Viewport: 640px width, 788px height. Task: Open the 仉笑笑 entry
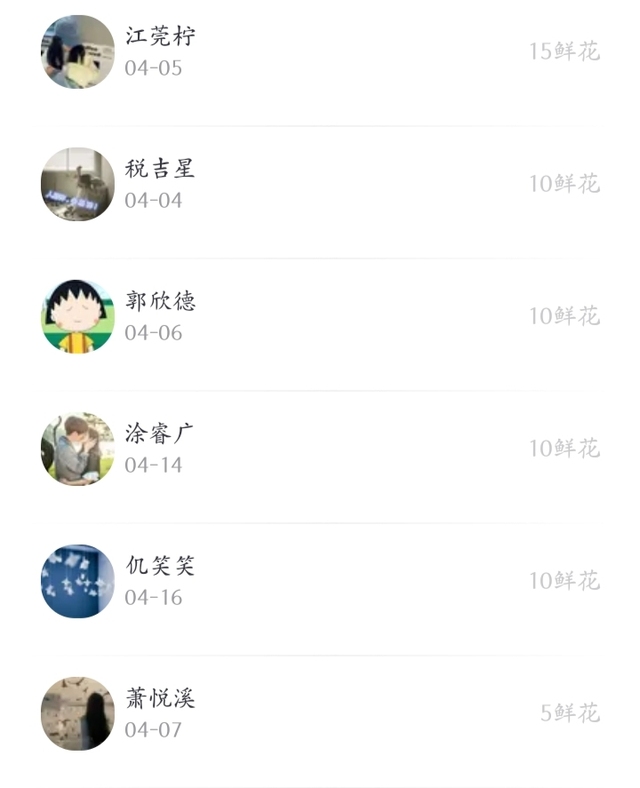320,581
